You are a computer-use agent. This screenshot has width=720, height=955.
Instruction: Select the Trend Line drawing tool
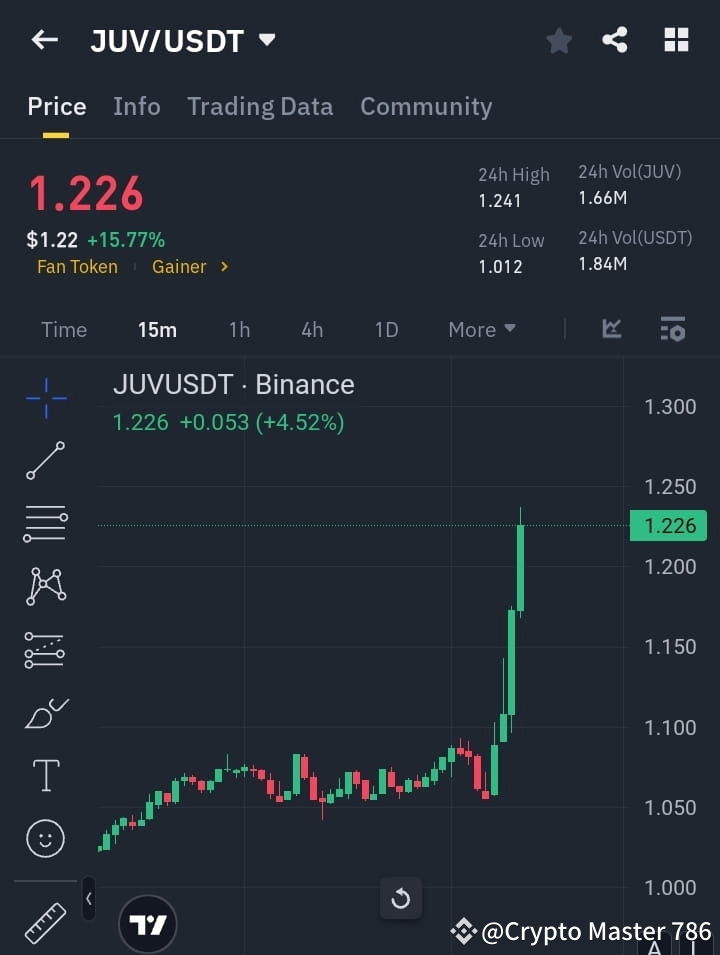click(44, 461)
